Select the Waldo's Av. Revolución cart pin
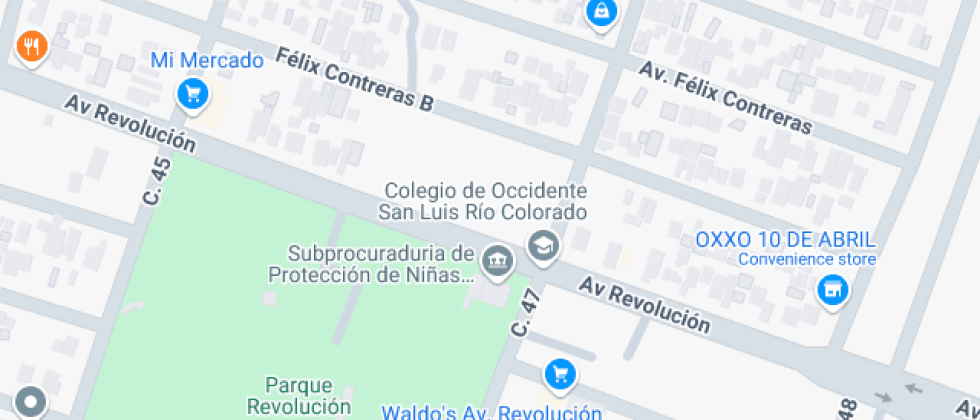Image resolution: width=980 pixels, height=420 pixels. (x=560, y=375)
